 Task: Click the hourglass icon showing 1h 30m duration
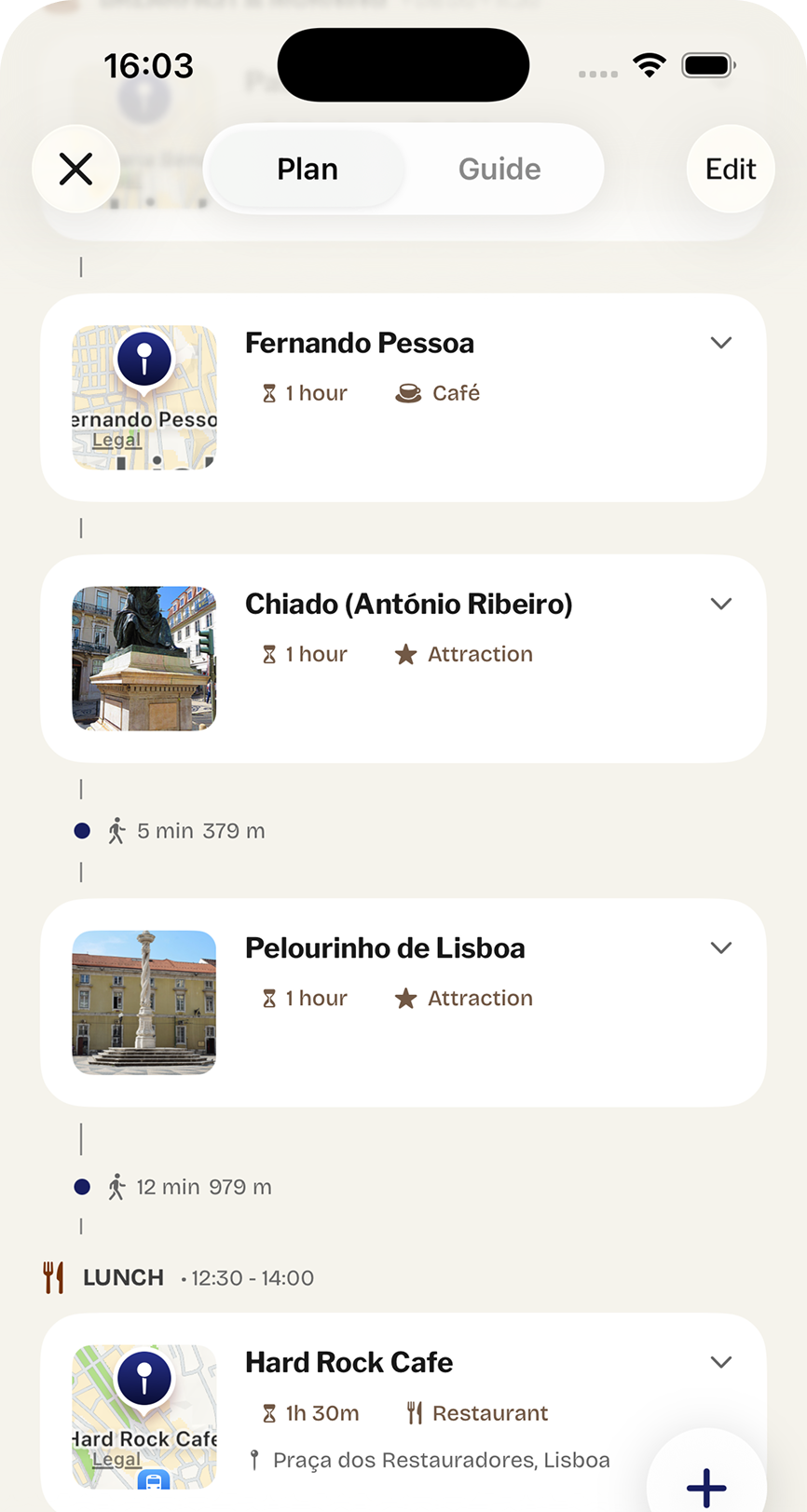click(269, 1412)
